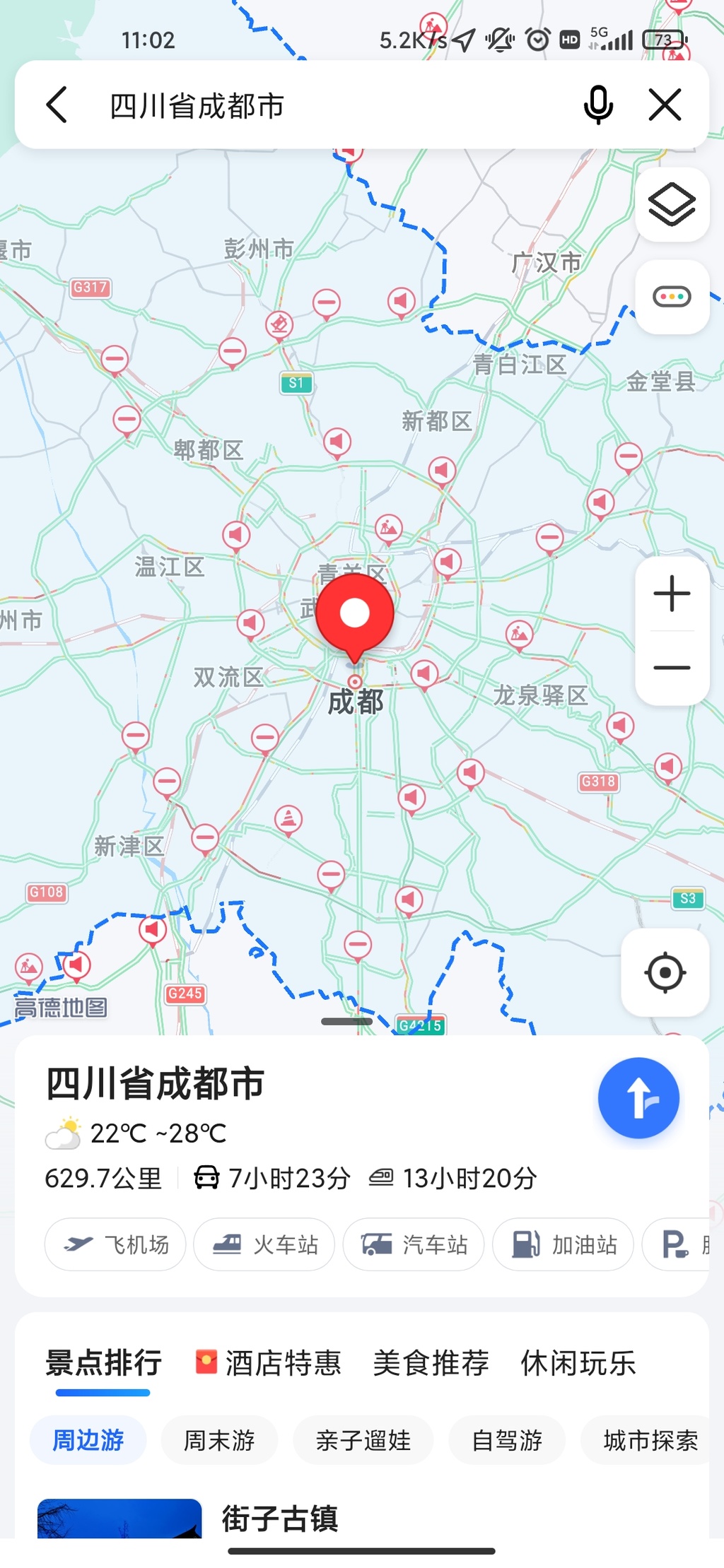Open the 街子古镇 attraction entry
724x1568 pixels.
coord(280,1518)
